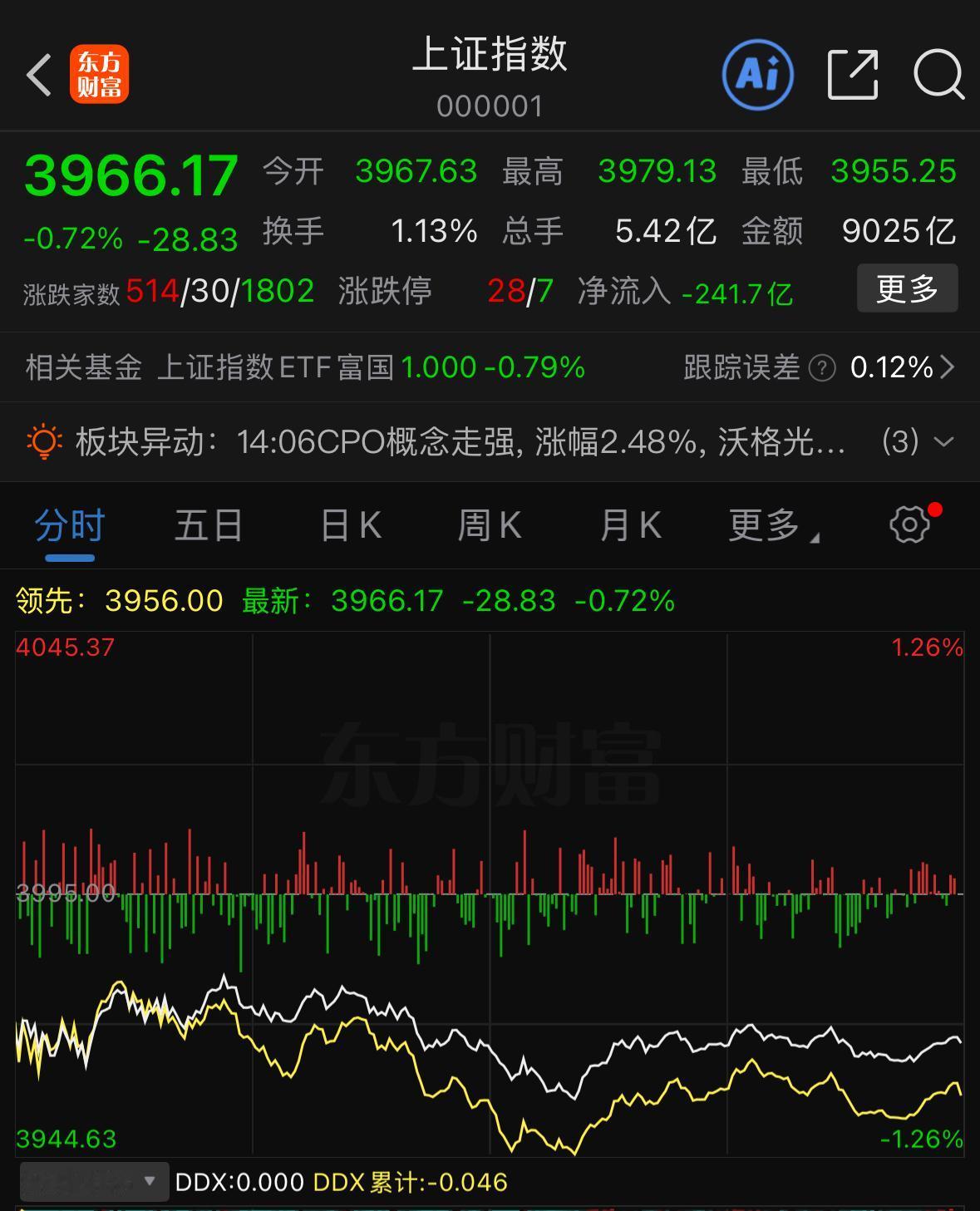Tap the back arrow at top left

tap(38, 73)
